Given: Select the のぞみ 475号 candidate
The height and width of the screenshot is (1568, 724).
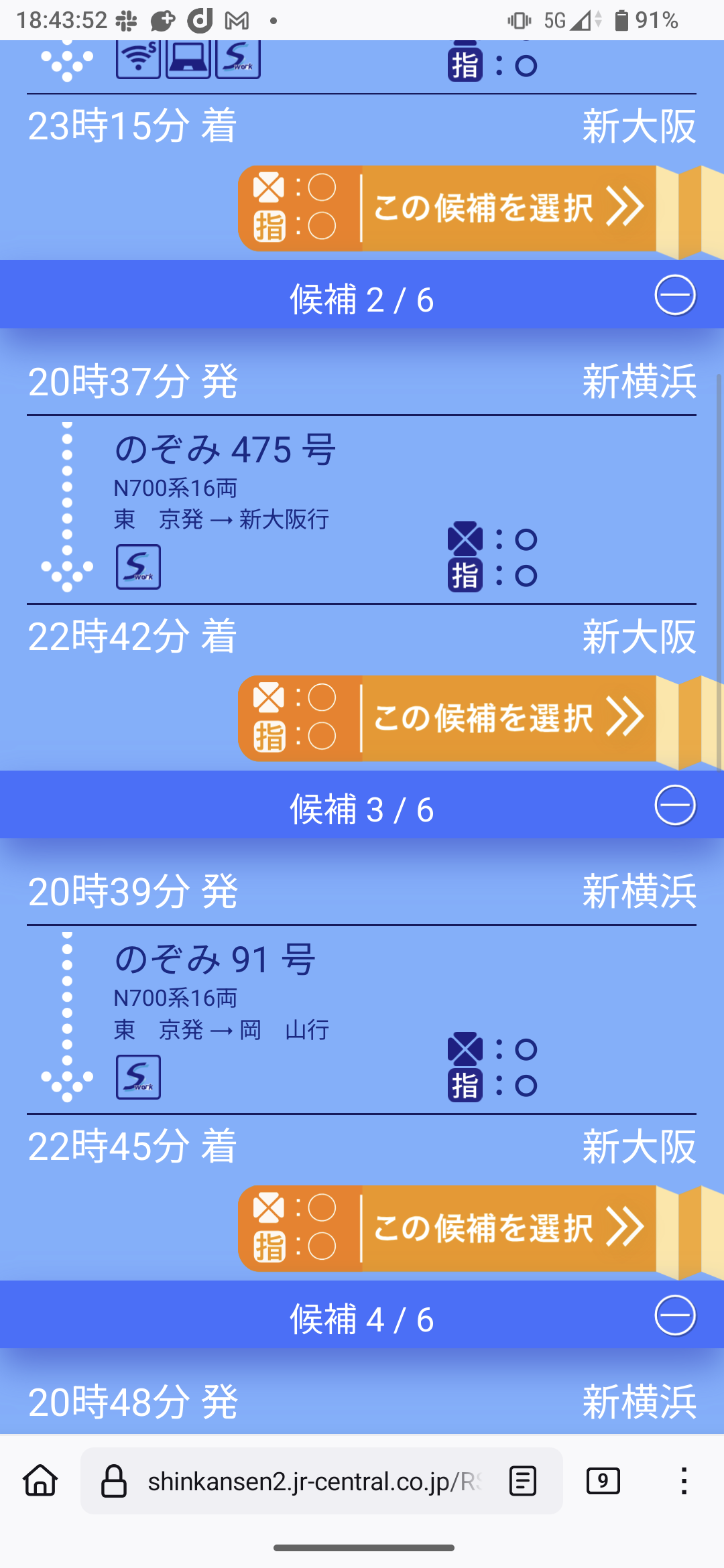Looking at the screenshot, I should [480, 719].
